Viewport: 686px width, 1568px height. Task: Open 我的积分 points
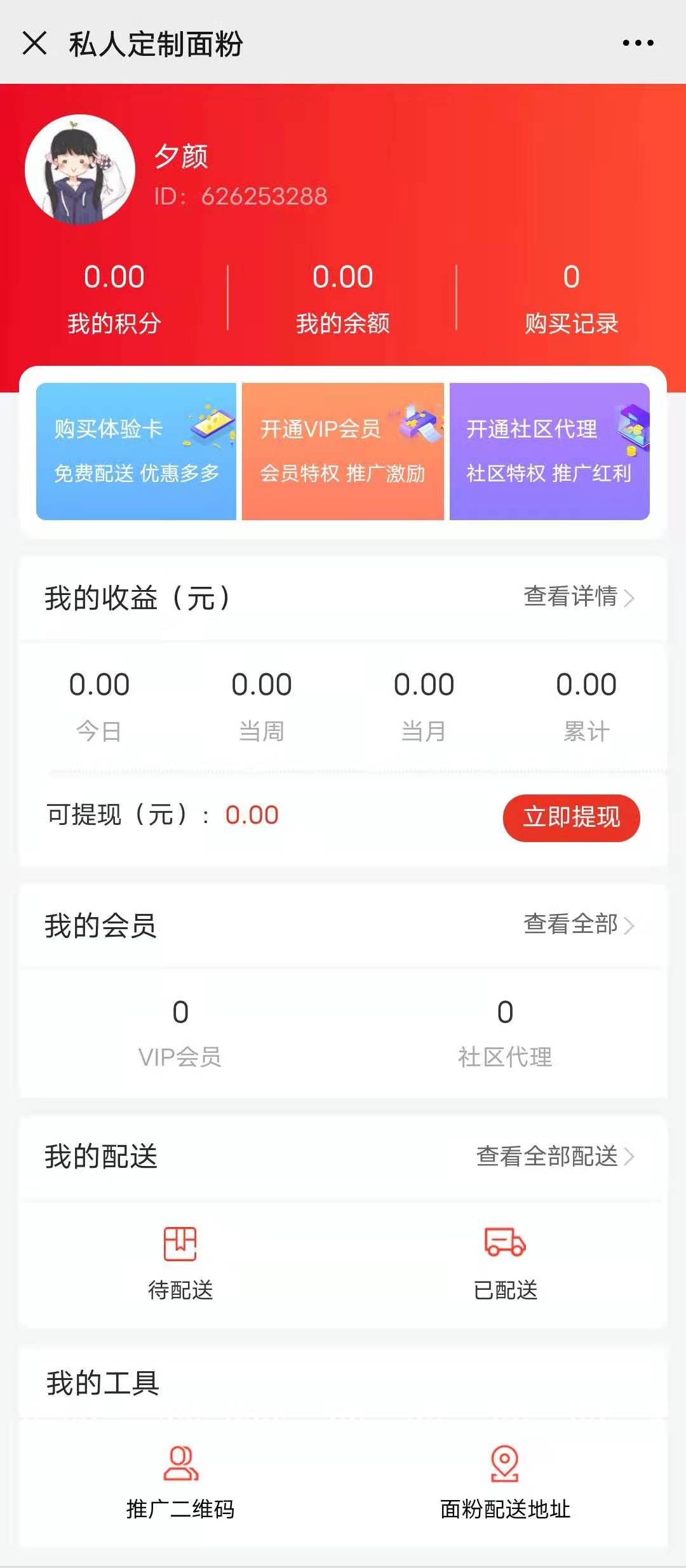click(x=114, y=298)
